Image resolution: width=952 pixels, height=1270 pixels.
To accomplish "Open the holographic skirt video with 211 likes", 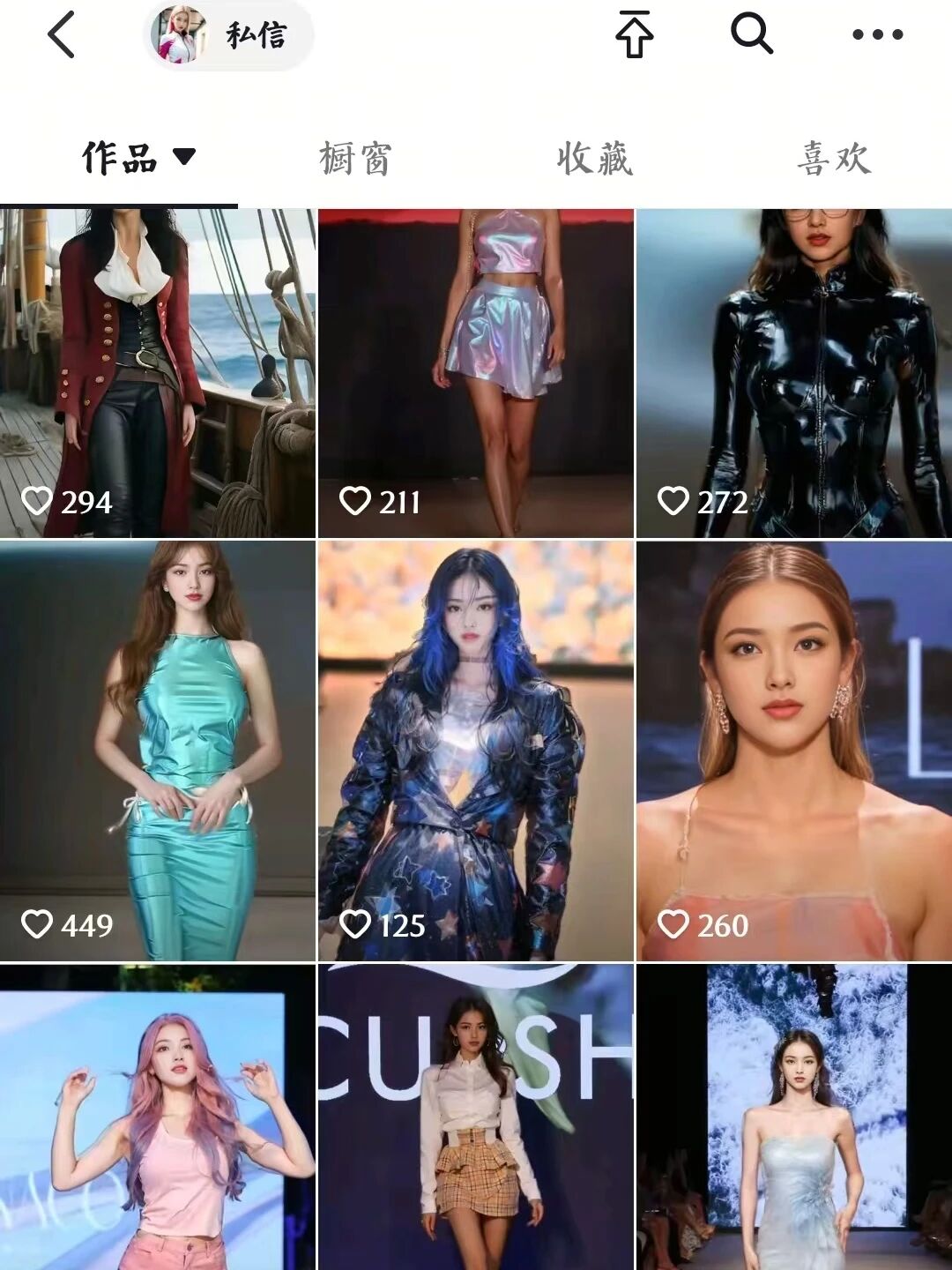I will click(476, 372).
